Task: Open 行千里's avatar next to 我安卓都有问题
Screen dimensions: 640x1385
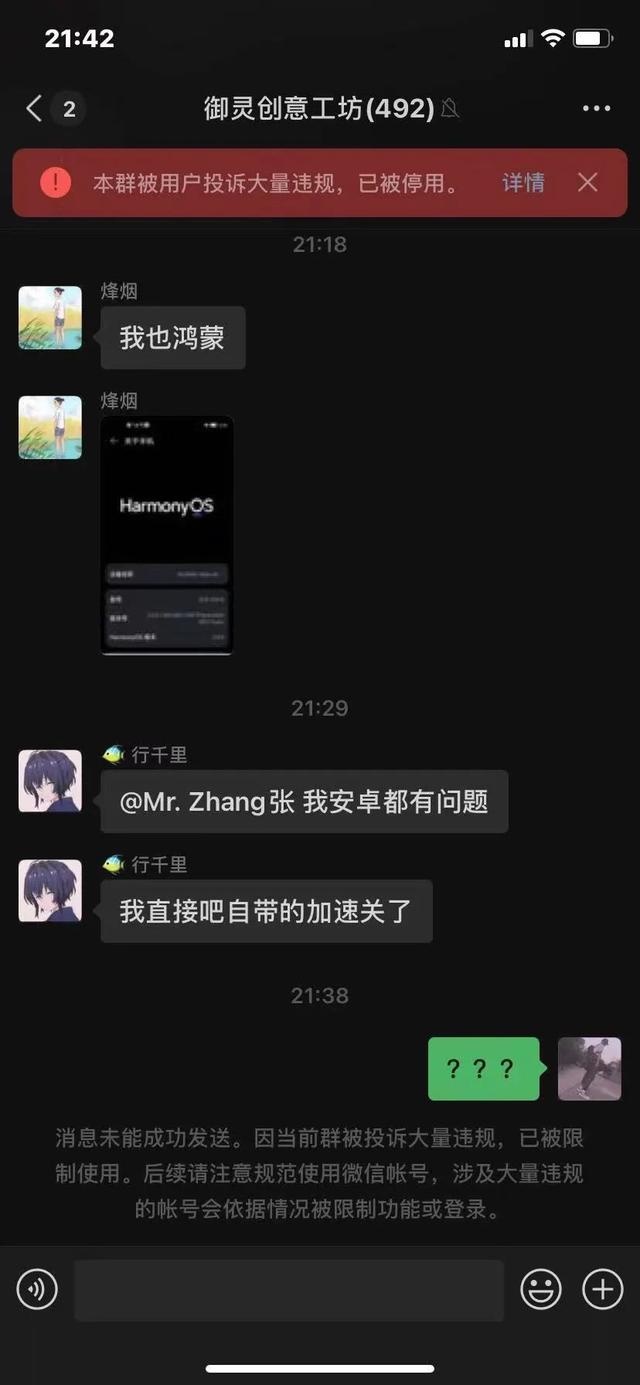Action: click(x=50, y=781)
